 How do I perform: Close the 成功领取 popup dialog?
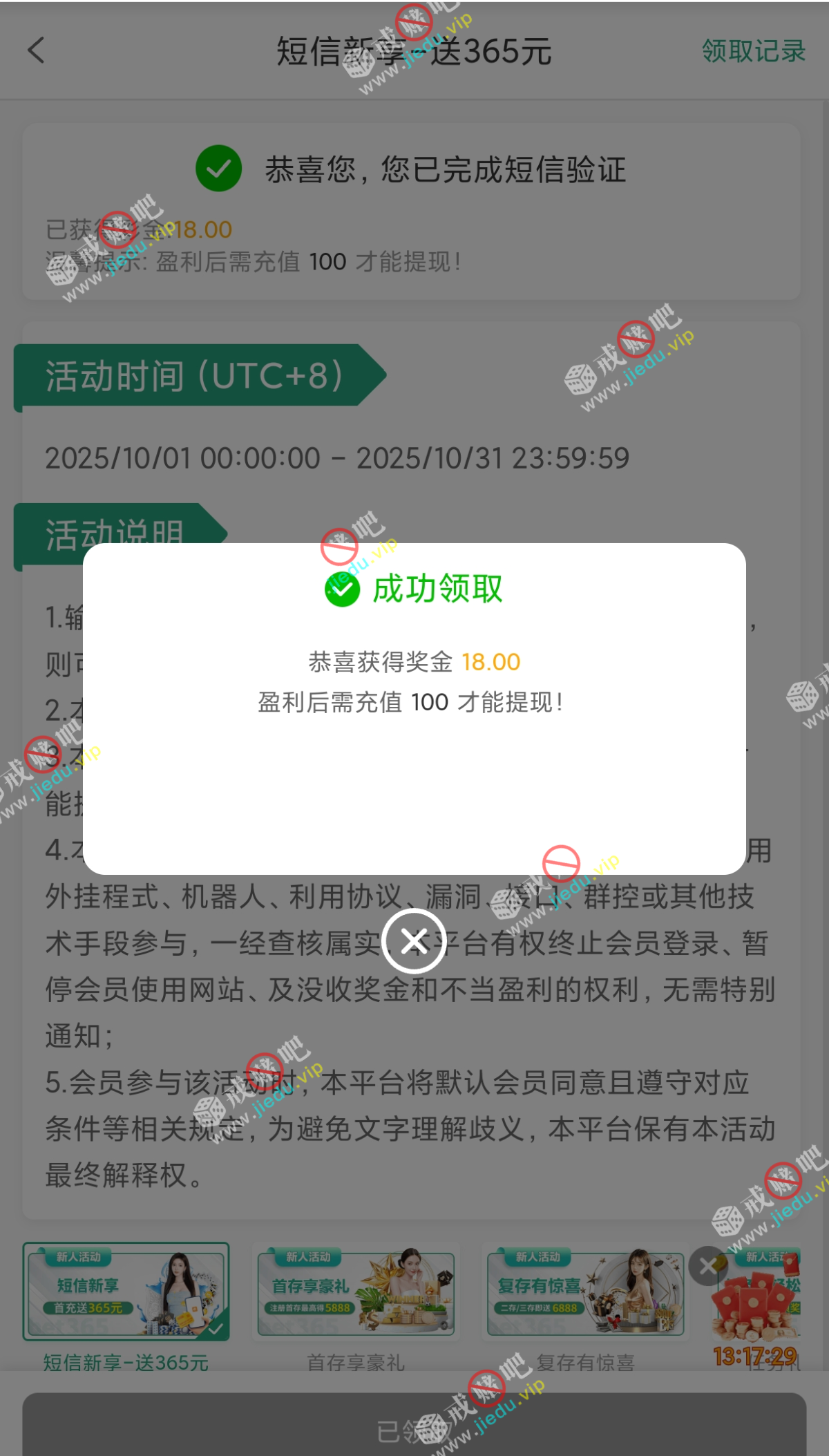click(x=414, y=940)
